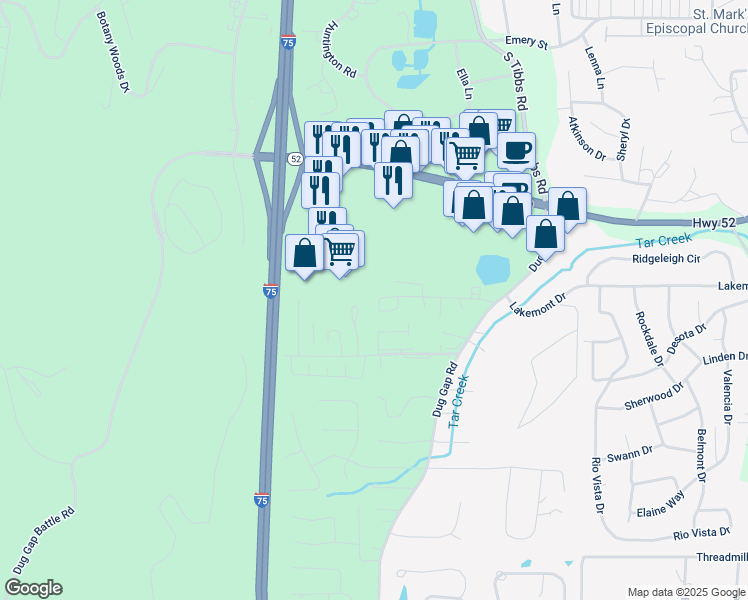Tap the shopping bag marker beside the I-75 highway

click(x=305, y=253)
